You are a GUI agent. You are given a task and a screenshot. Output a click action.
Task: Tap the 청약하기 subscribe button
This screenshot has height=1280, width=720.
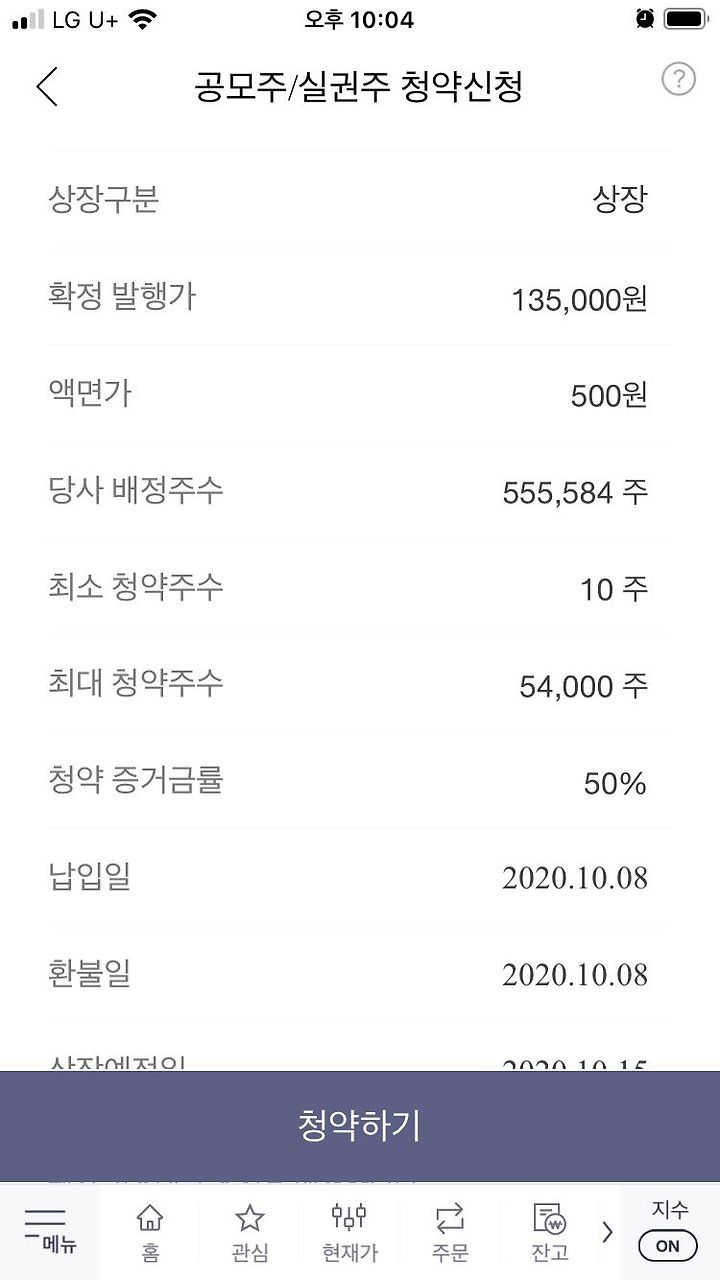[360, 1126]
